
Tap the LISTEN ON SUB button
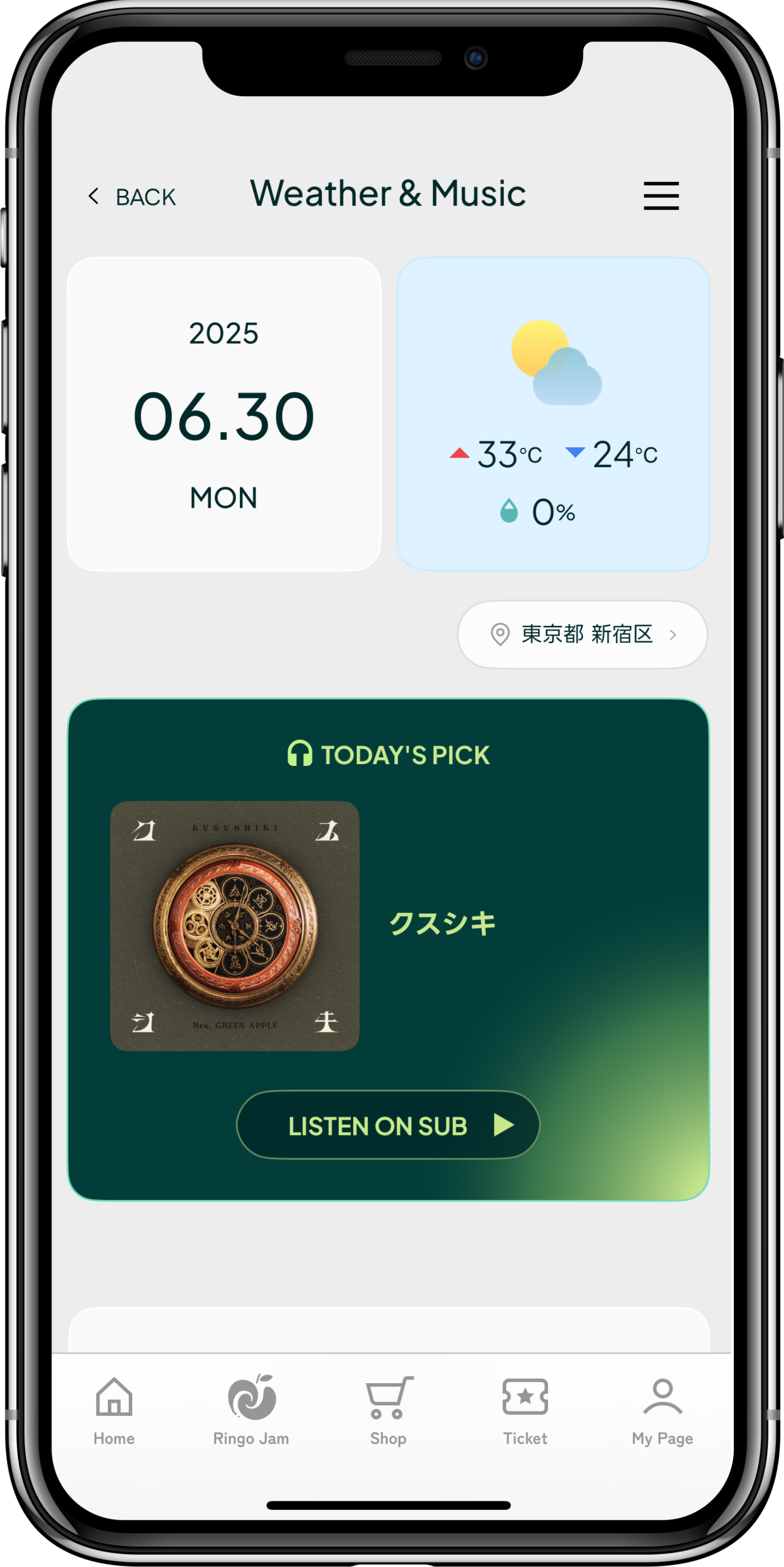388,1125
